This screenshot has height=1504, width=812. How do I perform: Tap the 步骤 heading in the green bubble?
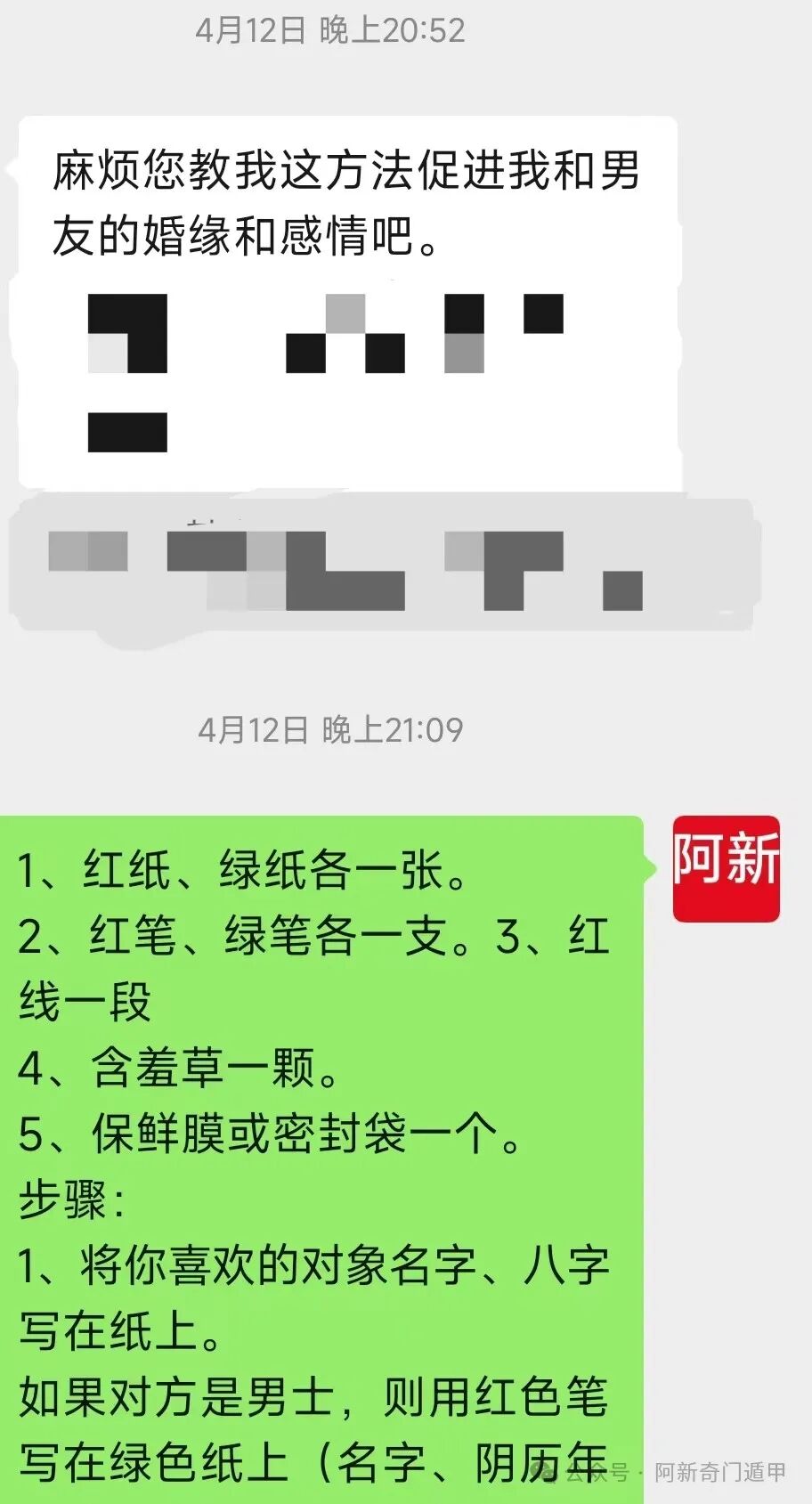(71, 1199)
